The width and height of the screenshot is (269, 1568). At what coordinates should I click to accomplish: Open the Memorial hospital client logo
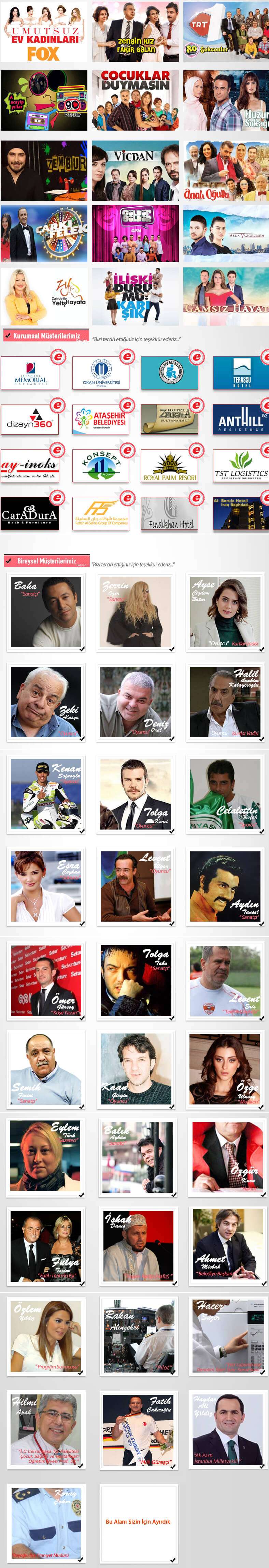[x=30, y=373]
